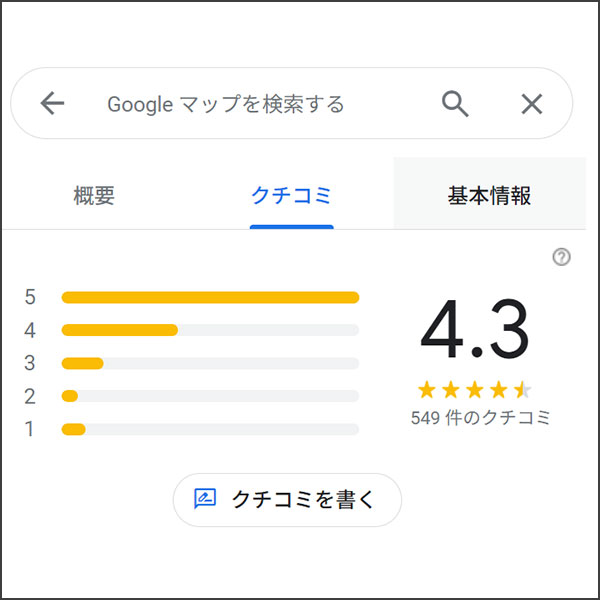
Task: Tap the クチコミを書く button
Action: click(x=287, y=499)
